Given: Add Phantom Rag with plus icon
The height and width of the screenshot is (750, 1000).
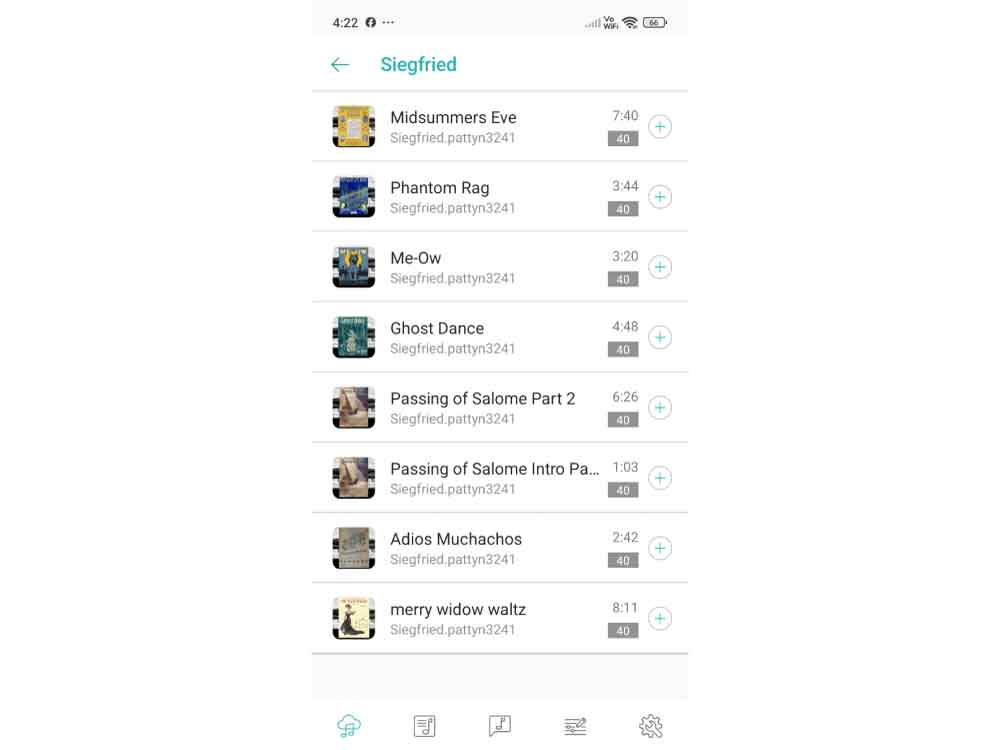Looking at the screenshot, I should 660,197.
